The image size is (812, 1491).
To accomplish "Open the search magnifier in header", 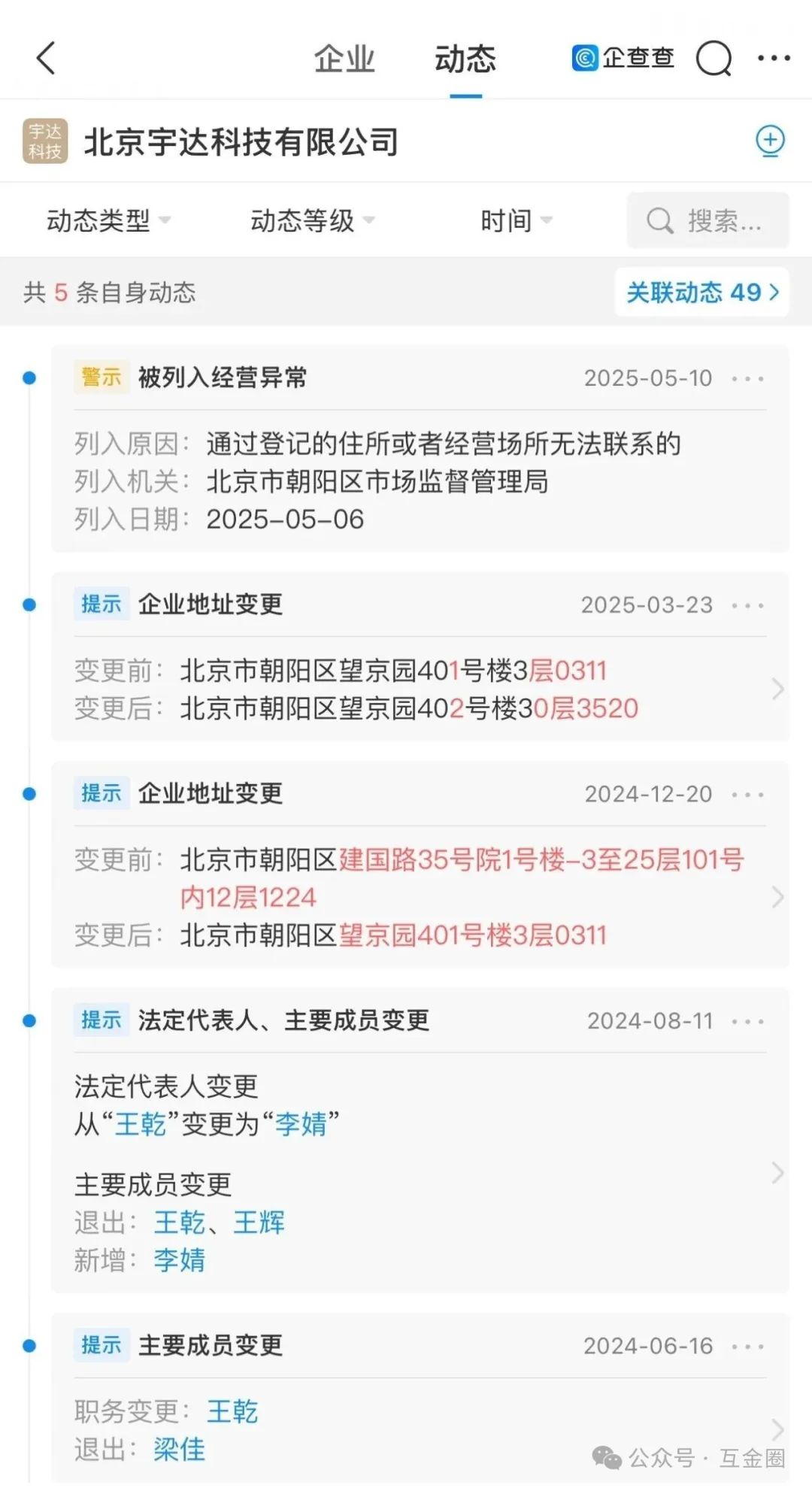I will point(713,59).
